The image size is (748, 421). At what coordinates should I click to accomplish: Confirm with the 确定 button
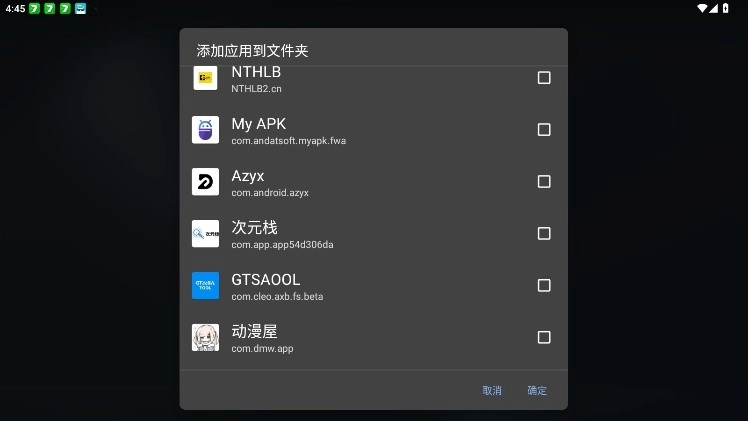tap(537, 390)
